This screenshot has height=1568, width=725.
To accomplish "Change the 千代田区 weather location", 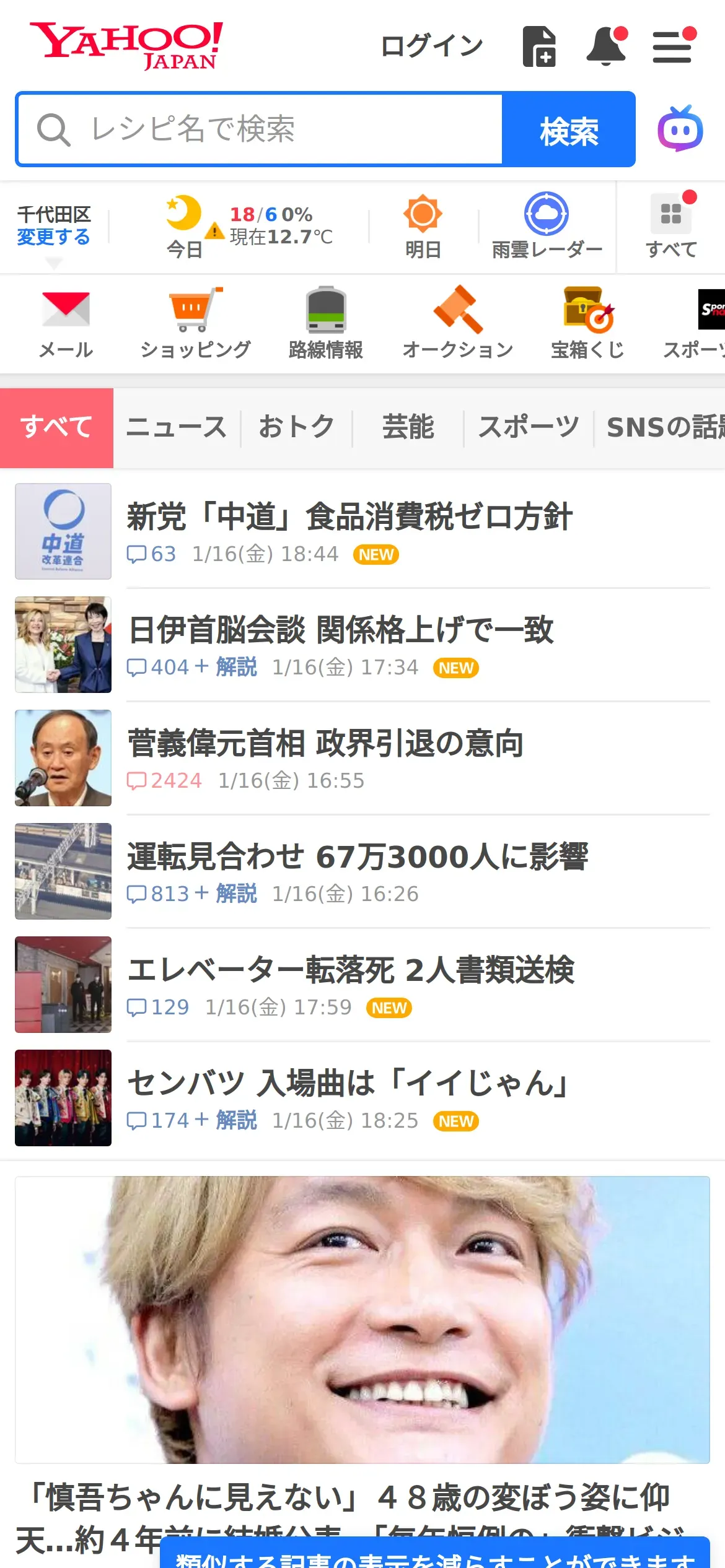I will [53, 237].
